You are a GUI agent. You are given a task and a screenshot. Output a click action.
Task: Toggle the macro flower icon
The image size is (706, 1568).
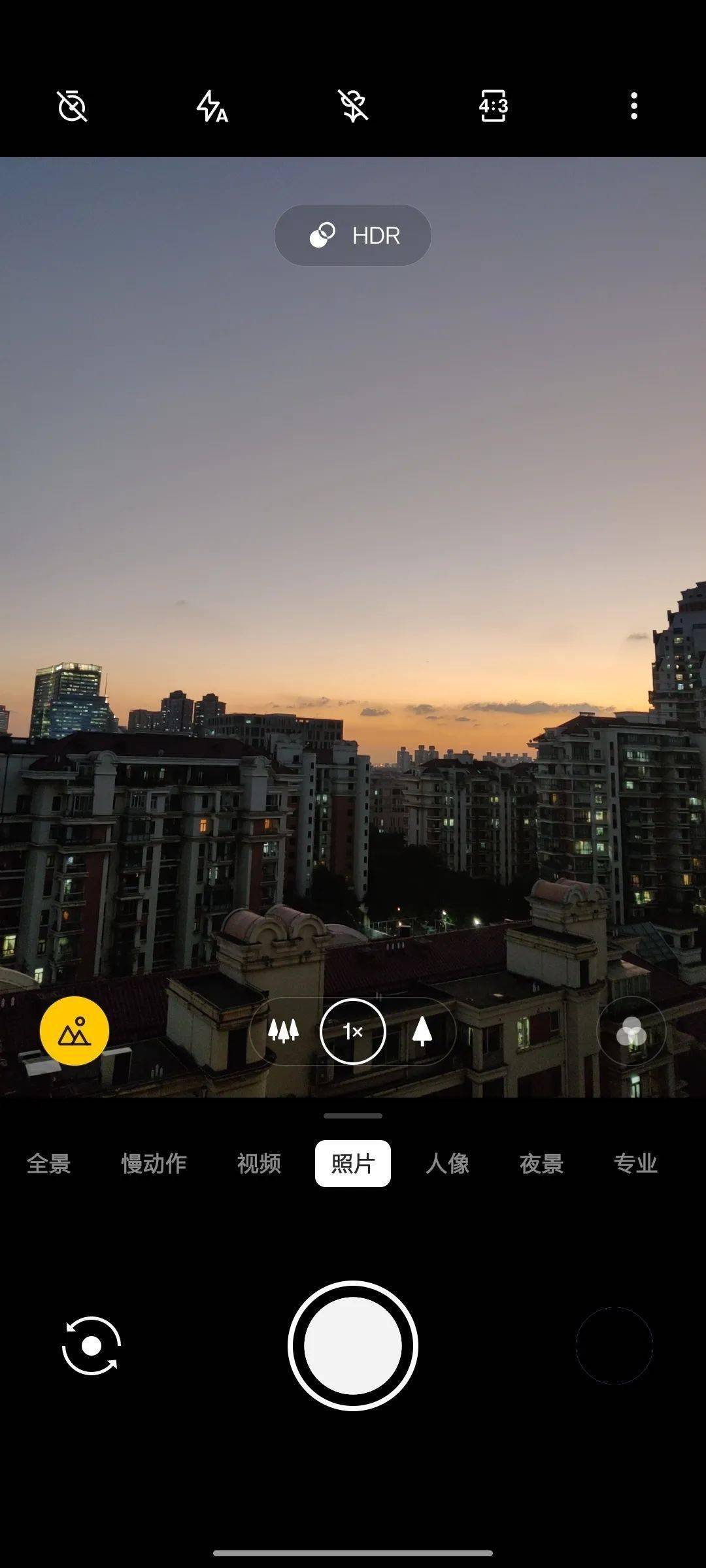(x=353, y=106)
